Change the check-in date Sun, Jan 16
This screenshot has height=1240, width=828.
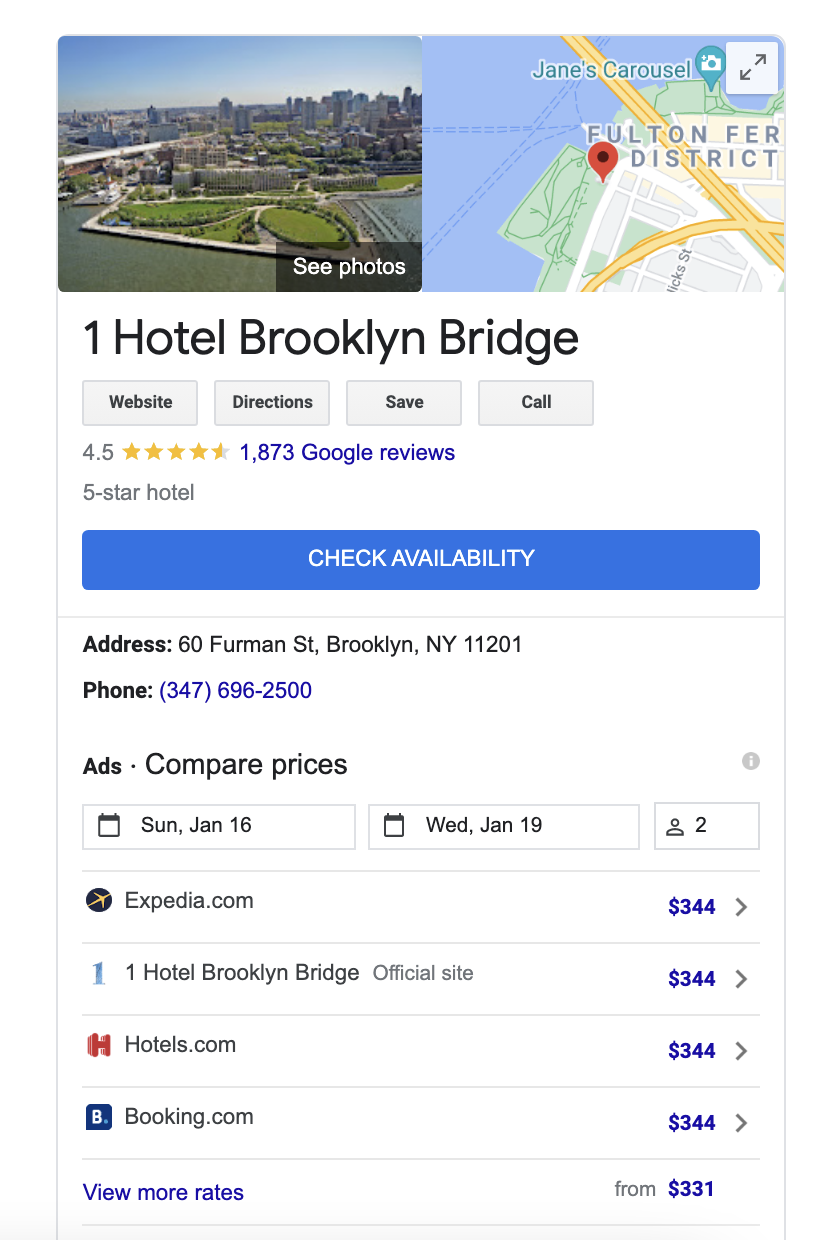(218, 826)
